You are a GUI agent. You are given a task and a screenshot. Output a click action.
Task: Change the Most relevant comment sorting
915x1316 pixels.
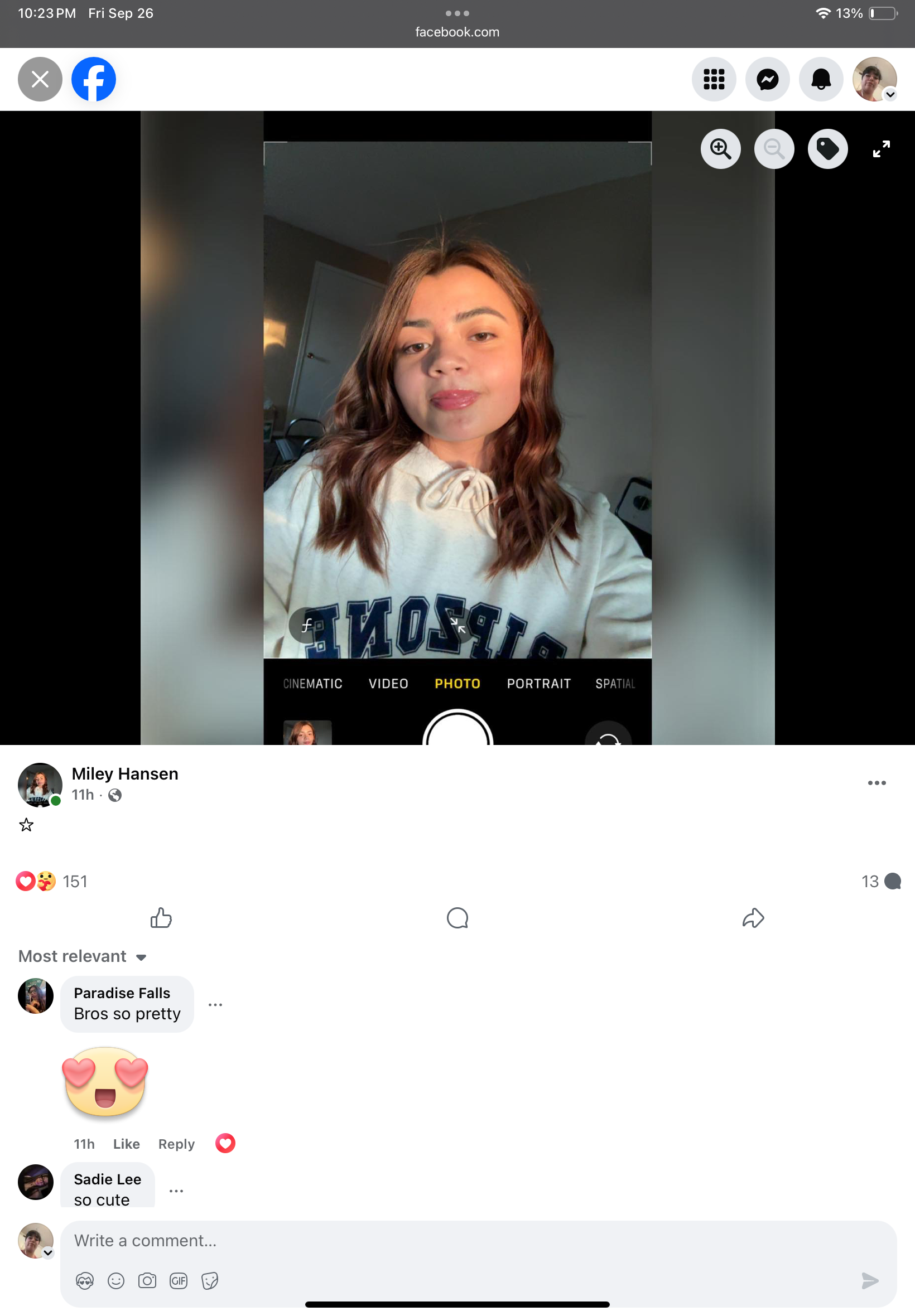click(83, 956)
